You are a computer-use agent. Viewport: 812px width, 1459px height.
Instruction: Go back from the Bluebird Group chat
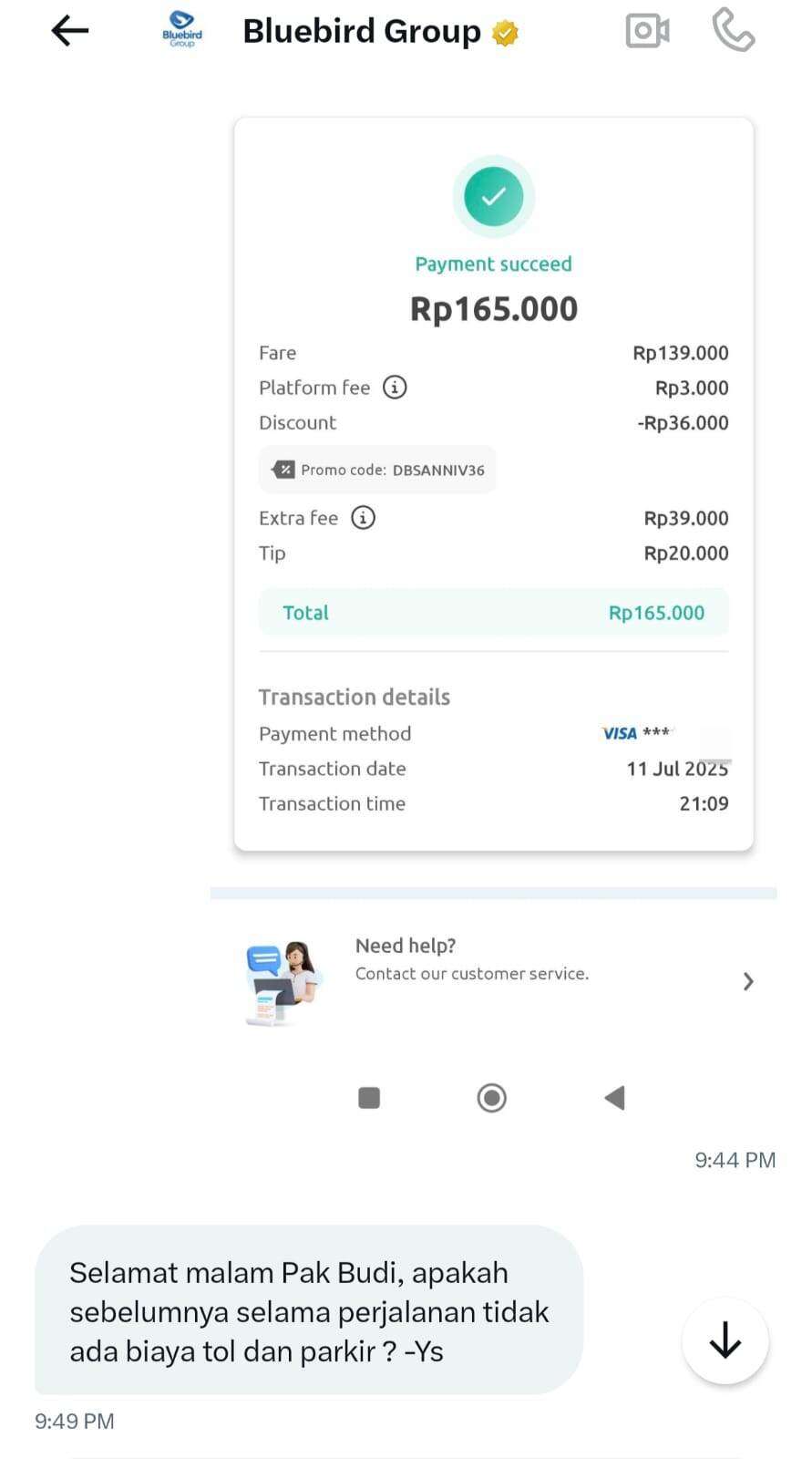(69, 31)
